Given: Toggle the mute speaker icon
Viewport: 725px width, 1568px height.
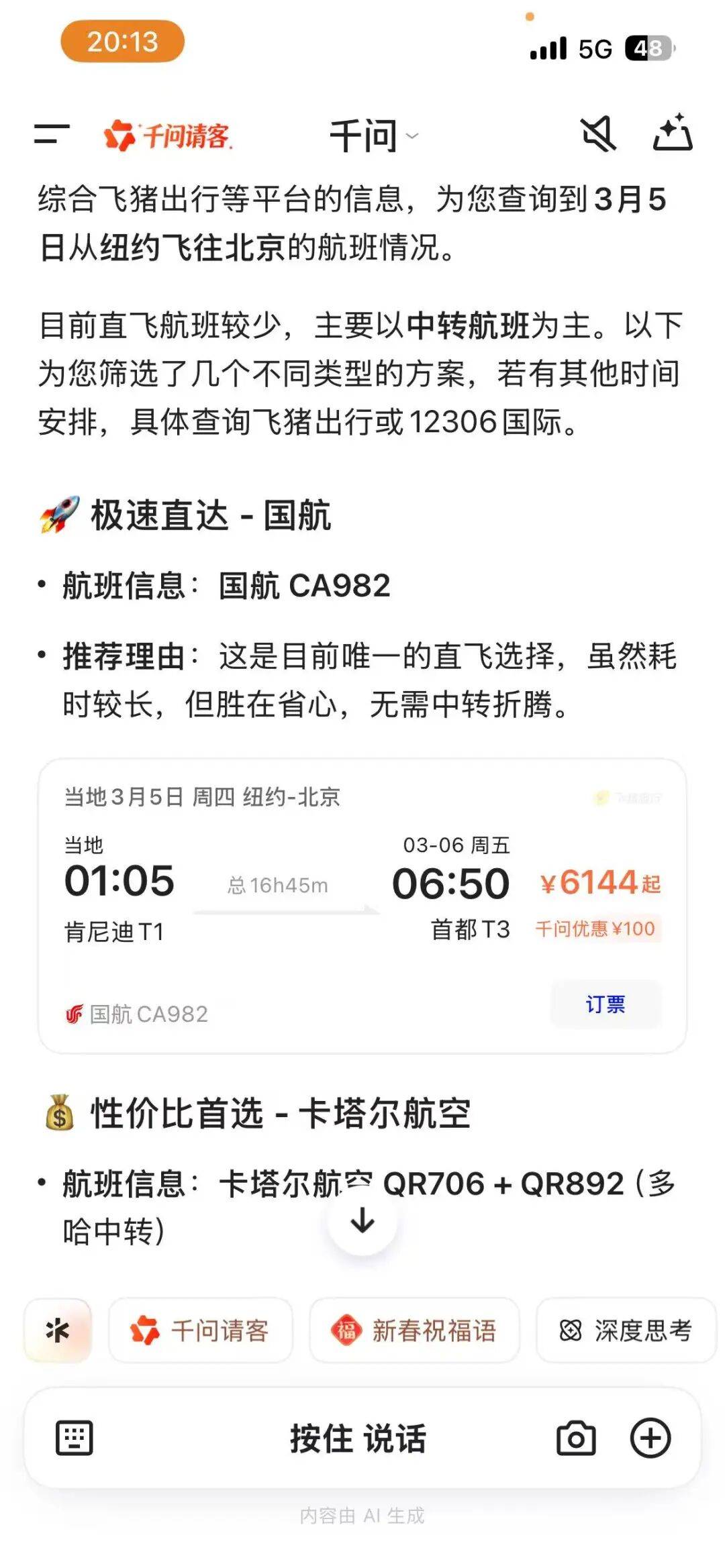Looking at the screenshot, I should 597,134.
